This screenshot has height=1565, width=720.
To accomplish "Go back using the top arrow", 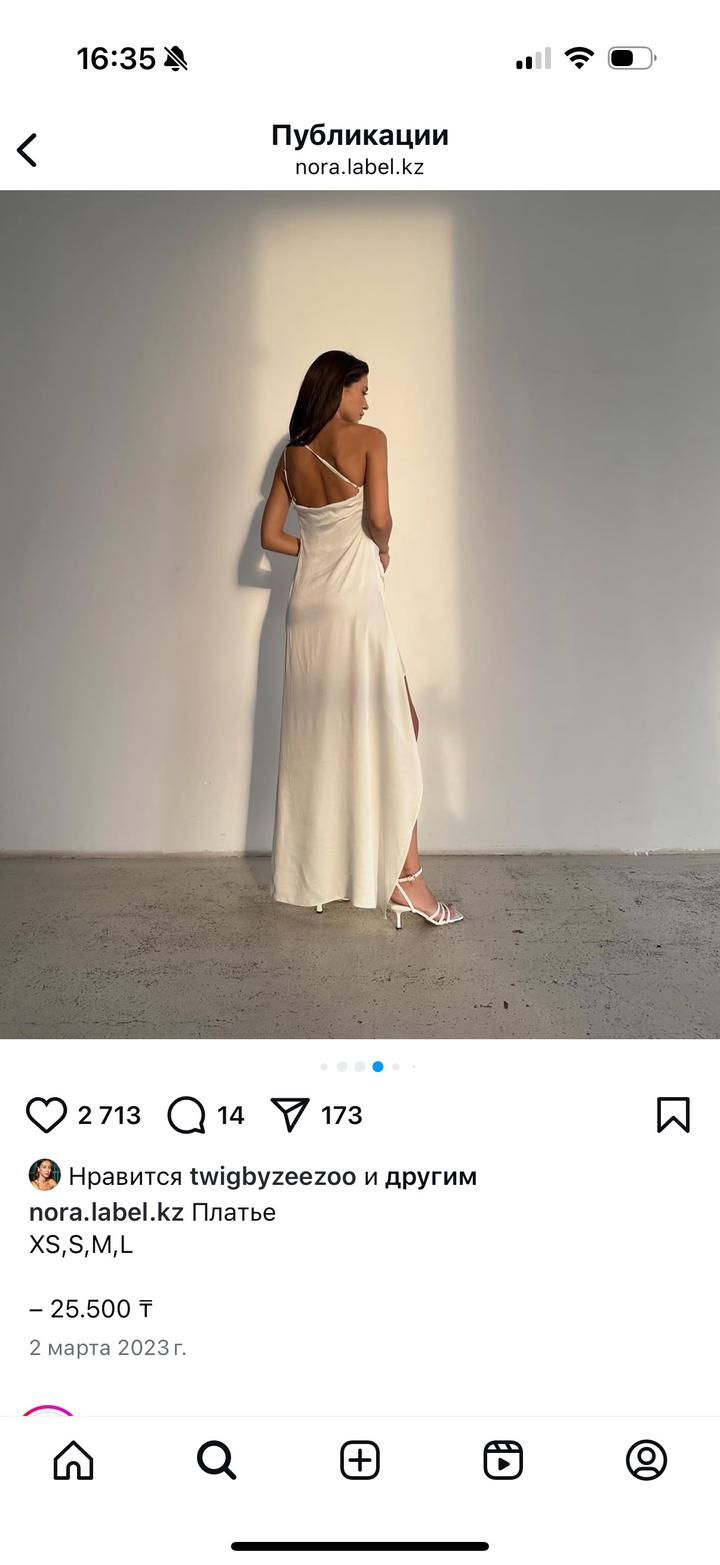I will (x=28, y=150).
